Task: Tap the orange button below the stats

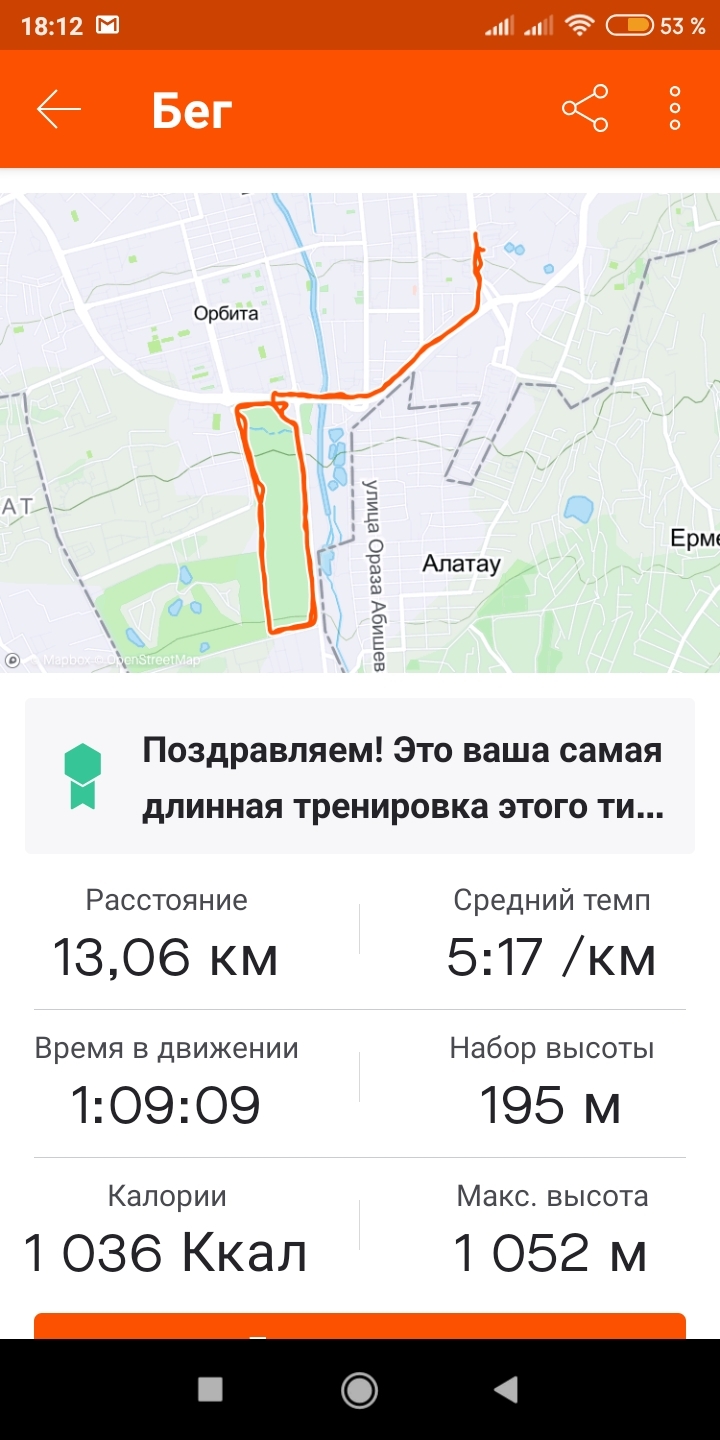Action: (360, 1326)
